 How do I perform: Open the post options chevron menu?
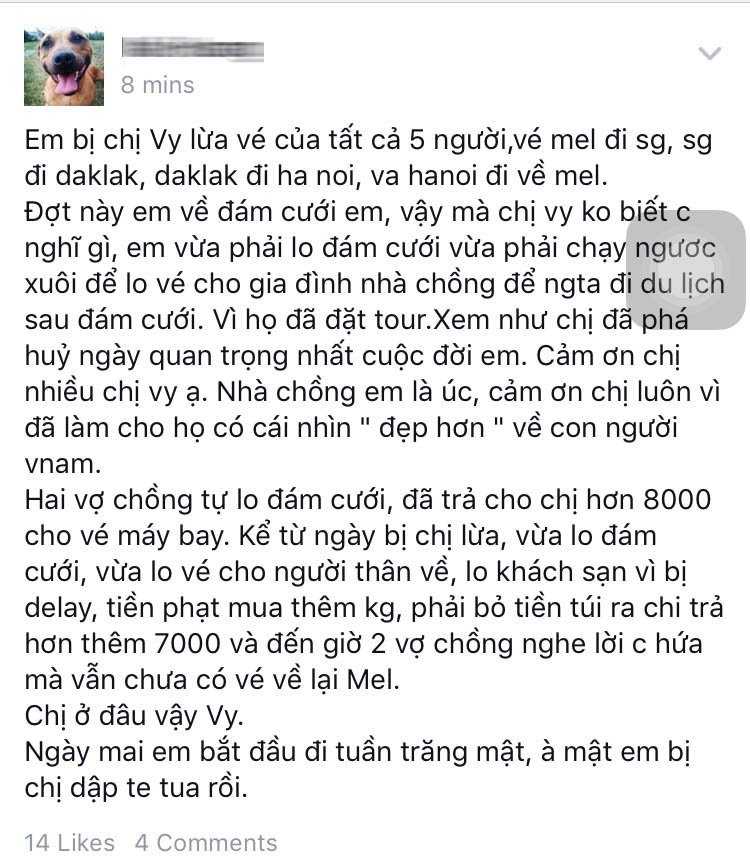[x=709, y=54]
